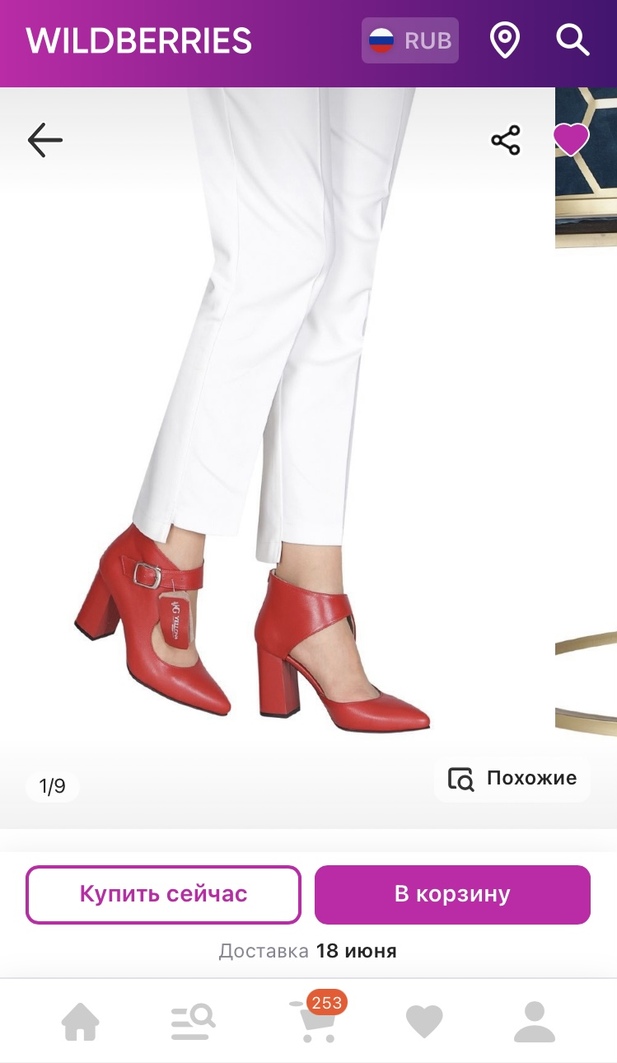The height and width of the screenshot is (1063, 617).
Task: Open the location pin selector
Action: click(x=505, y=41)
